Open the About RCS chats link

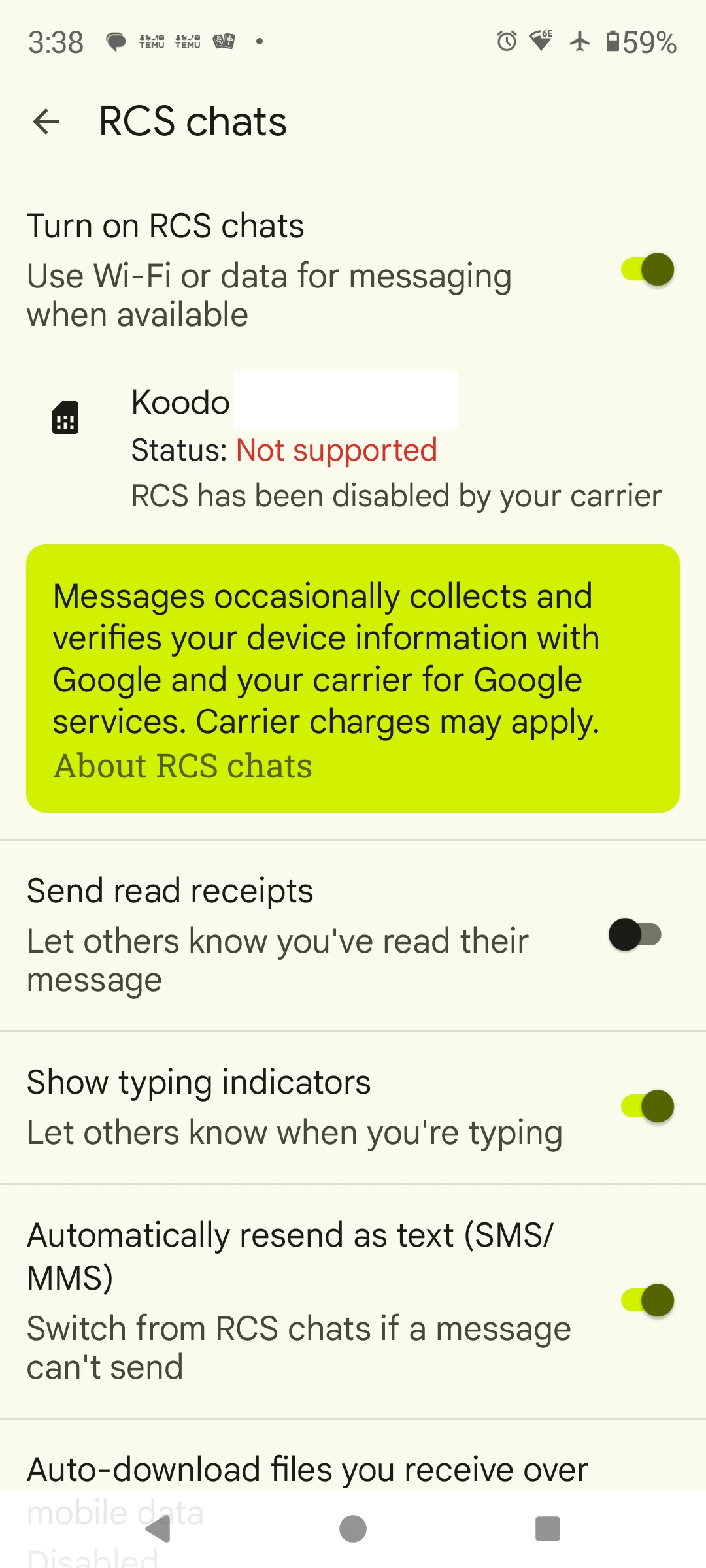[x=182, y=766]
